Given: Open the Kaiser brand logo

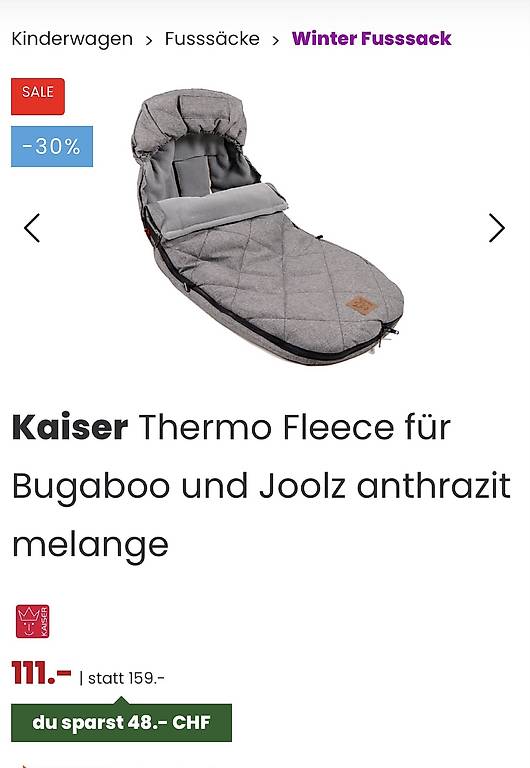Looking at the screenshot, I should pyautogui.click(x=32, y=621).
